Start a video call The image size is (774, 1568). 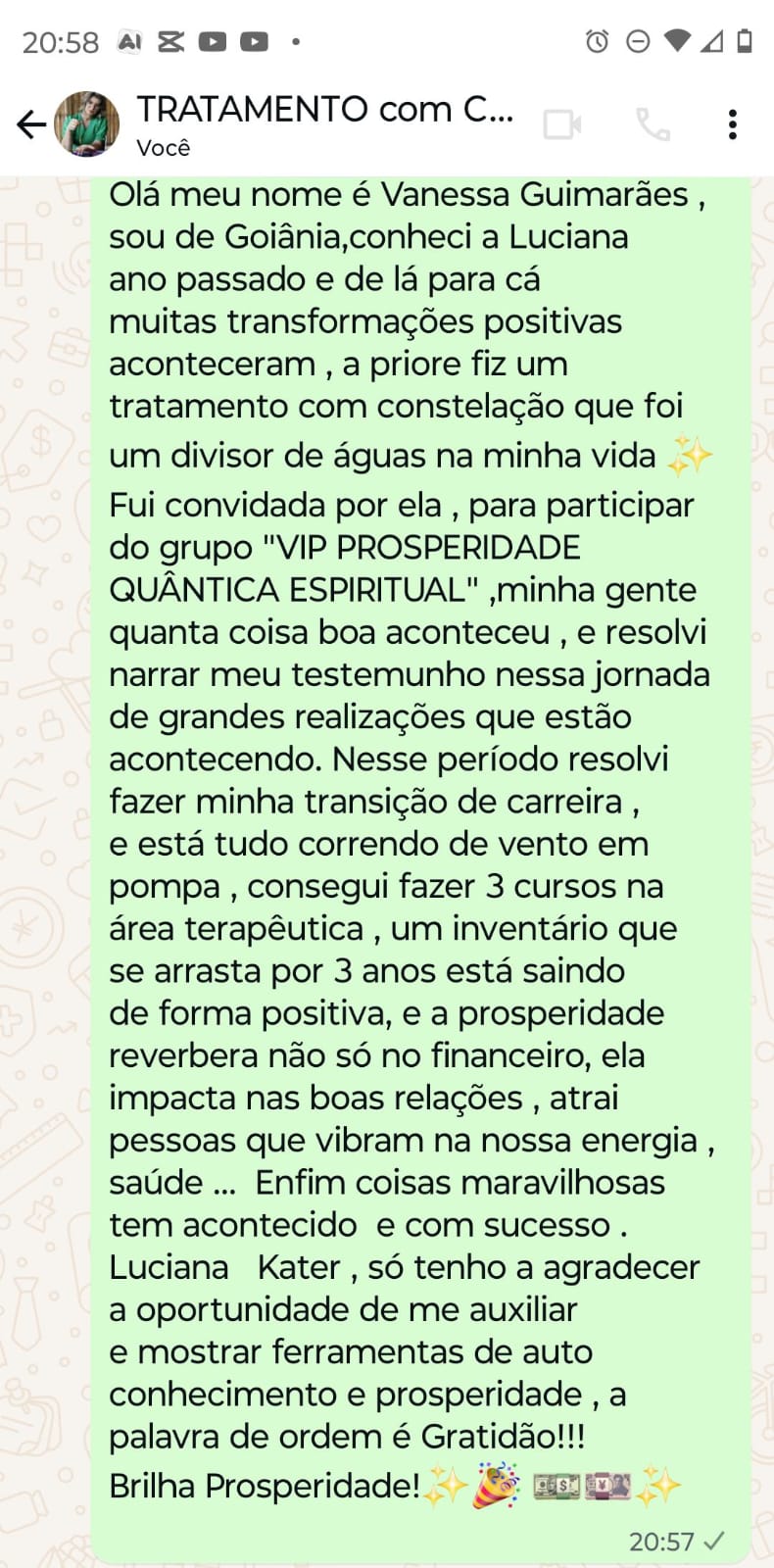point(562,124)
